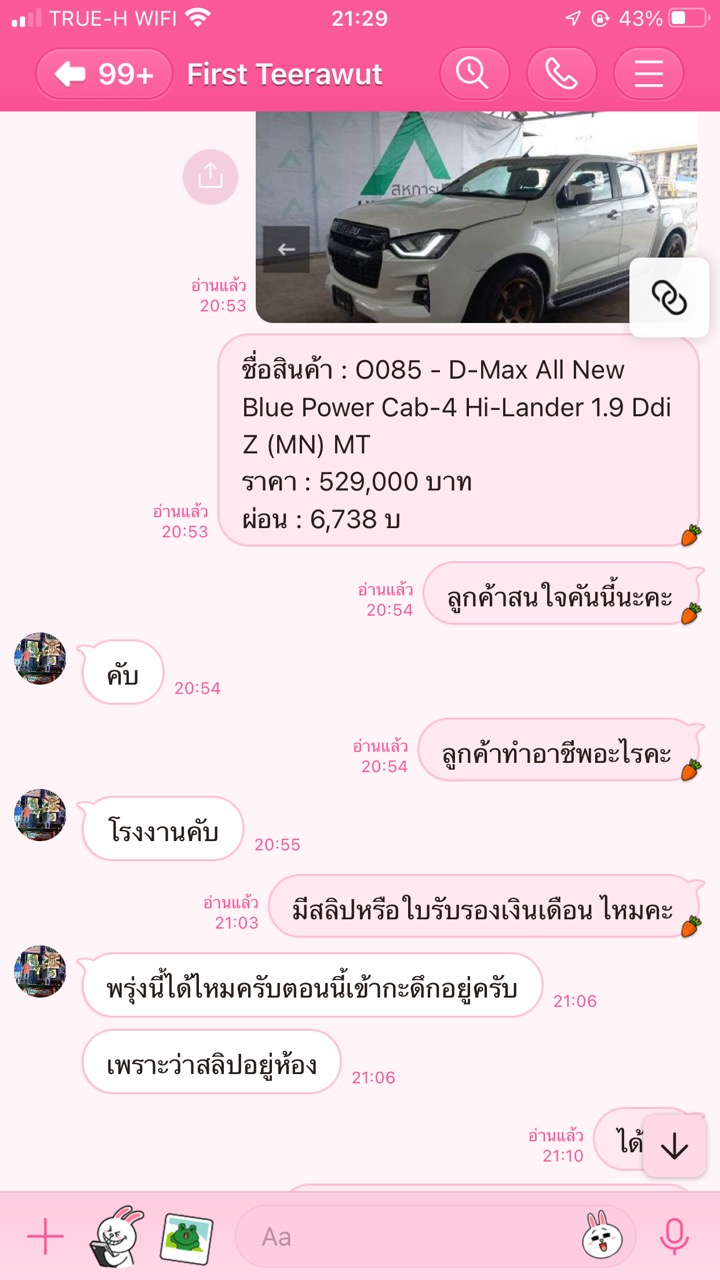This screenshot has height=1280, width=720.
Task: Share the pickup truck photo
Action: pyautogui.click(x=210, y=176)
